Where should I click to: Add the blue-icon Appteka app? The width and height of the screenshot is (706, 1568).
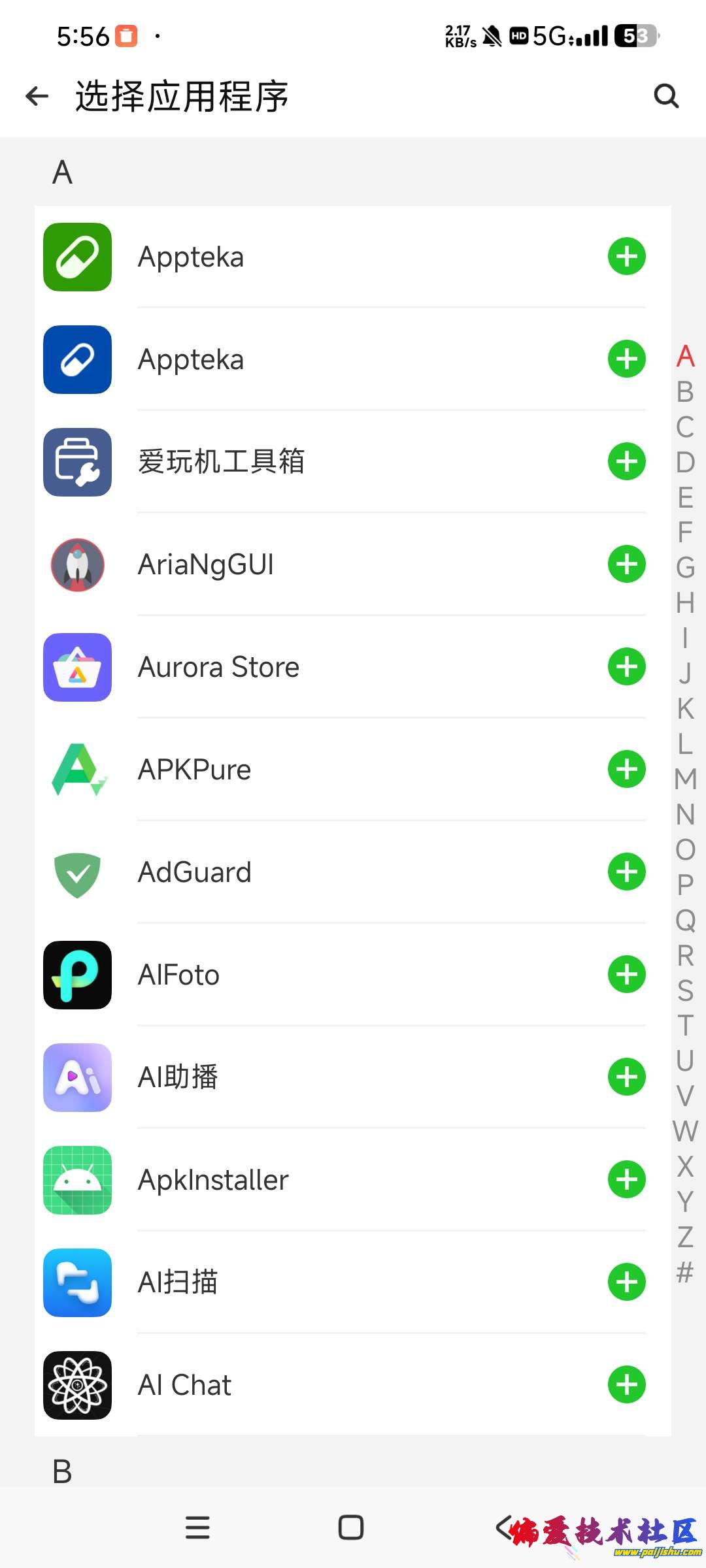[626, 359]
